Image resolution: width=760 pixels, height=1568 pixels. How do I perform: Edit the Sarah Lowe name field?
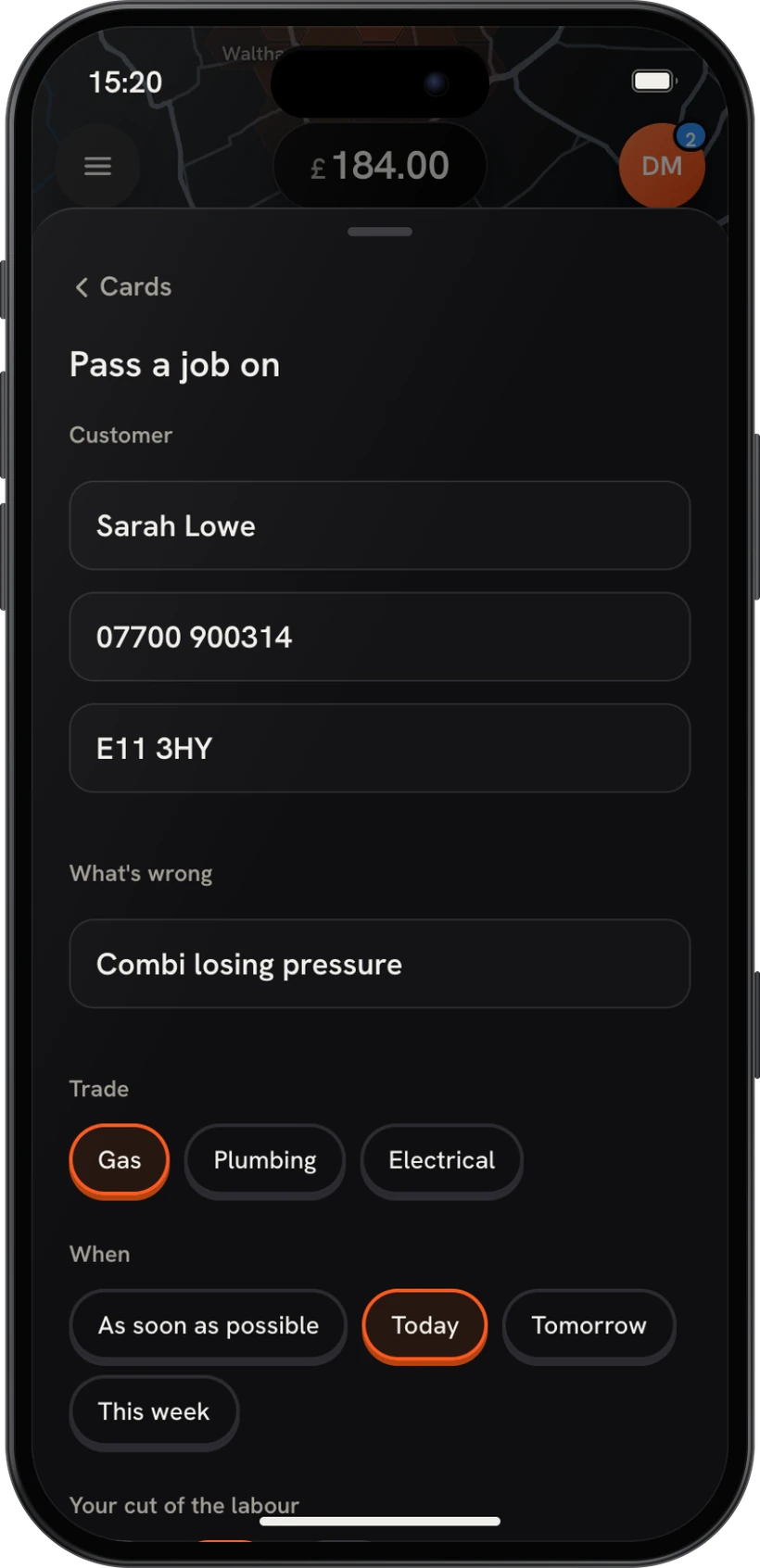380,525
